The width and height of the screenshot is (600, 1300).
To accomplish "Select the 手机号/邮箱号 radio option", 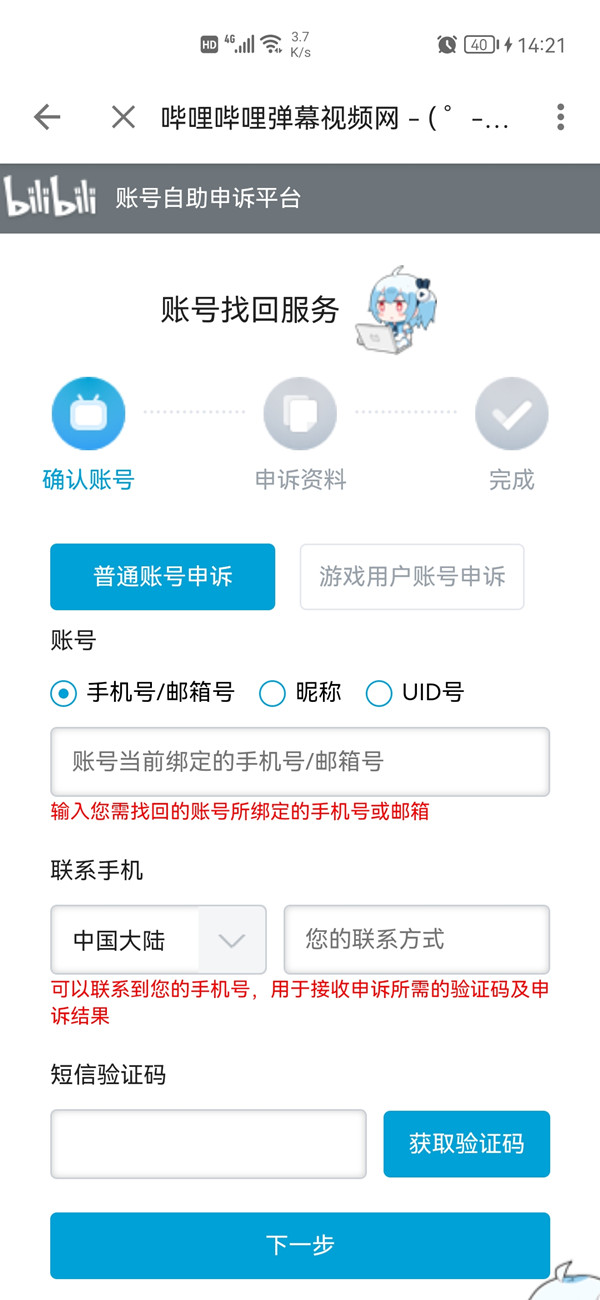I will point(64,692).
